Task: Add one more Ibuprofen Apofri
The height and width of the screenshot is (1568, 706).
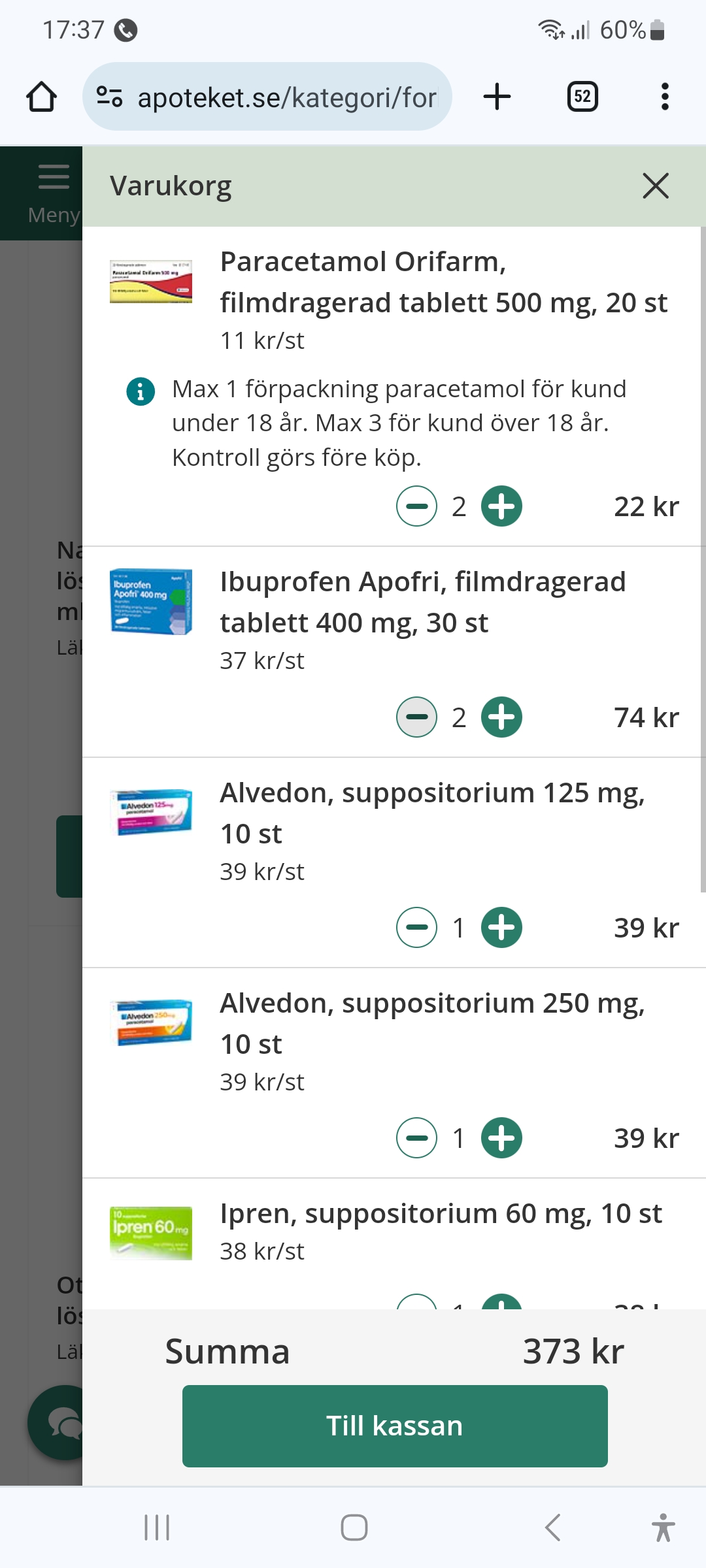Action: coord(501,717)
